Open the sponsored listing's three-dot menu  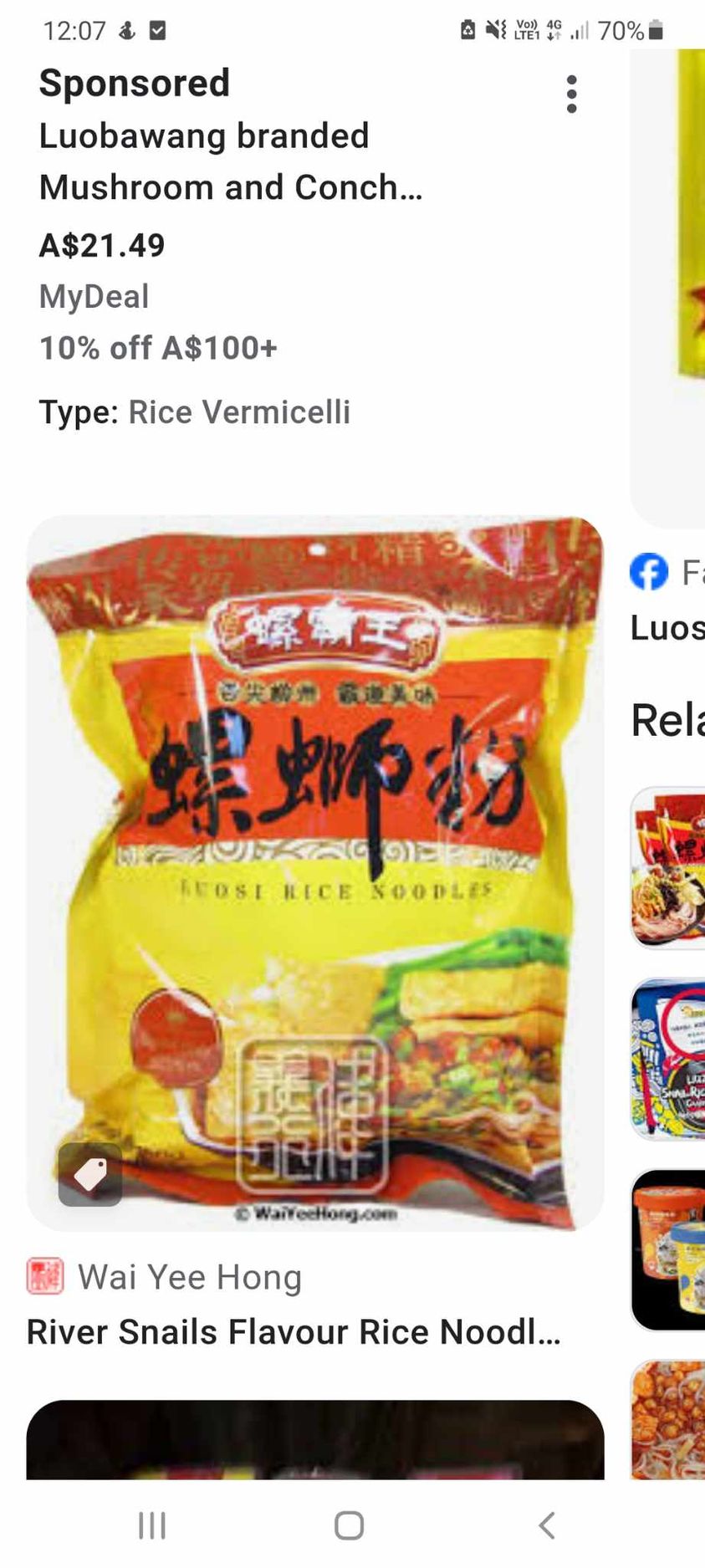click(x=571, y=94)
